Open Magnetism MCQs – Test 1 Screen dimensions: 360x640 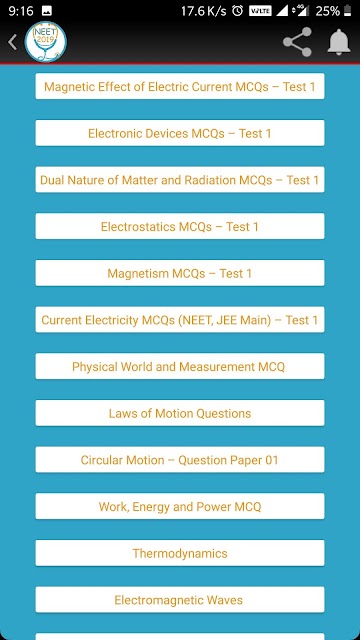tap(180, 273)
